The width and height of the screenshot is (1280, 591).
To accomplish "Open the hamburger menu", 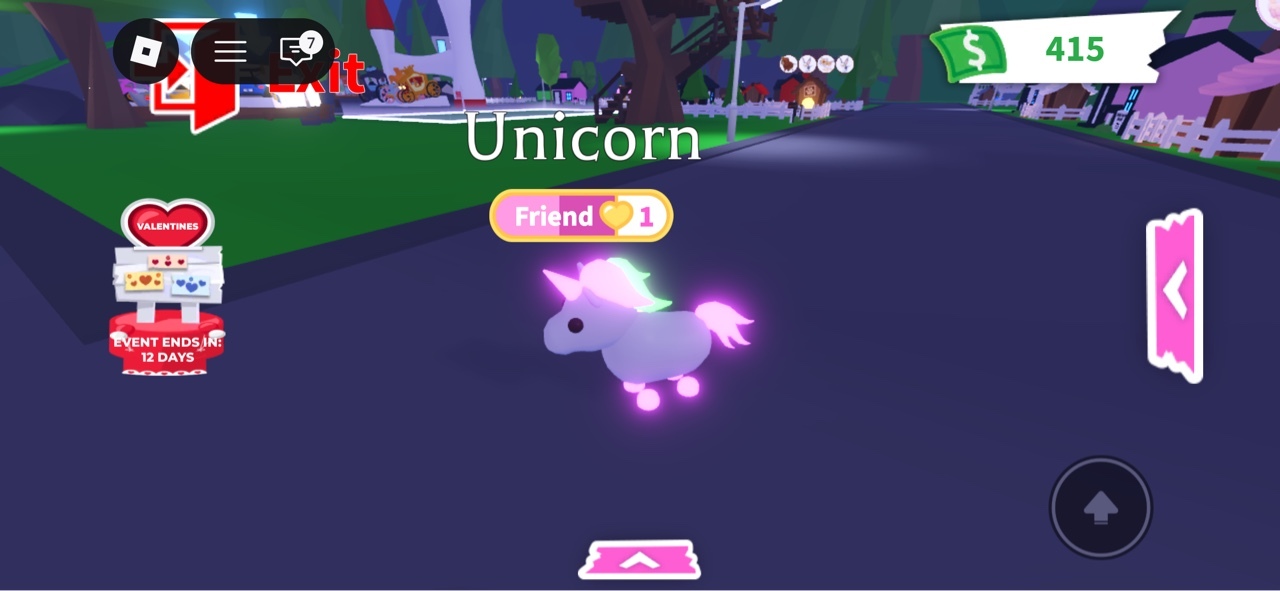I will pos(230,51).
